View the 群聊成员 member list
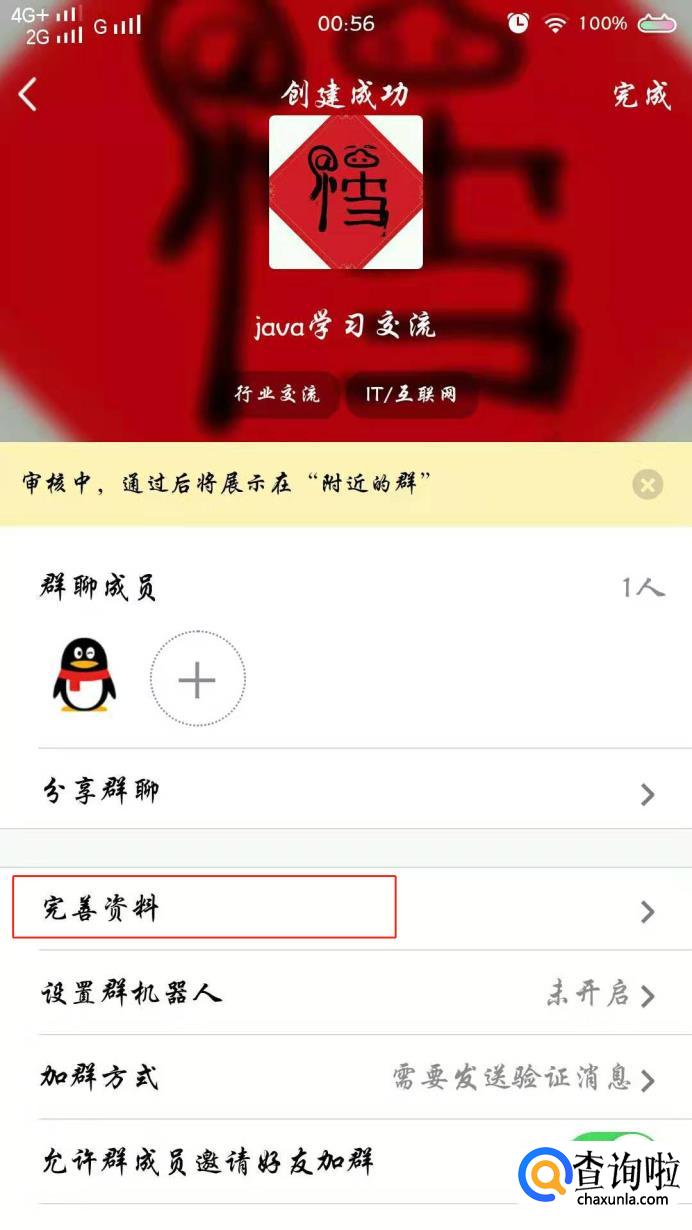The height and width of the screenshot is (1230, 692). point(346,587)
